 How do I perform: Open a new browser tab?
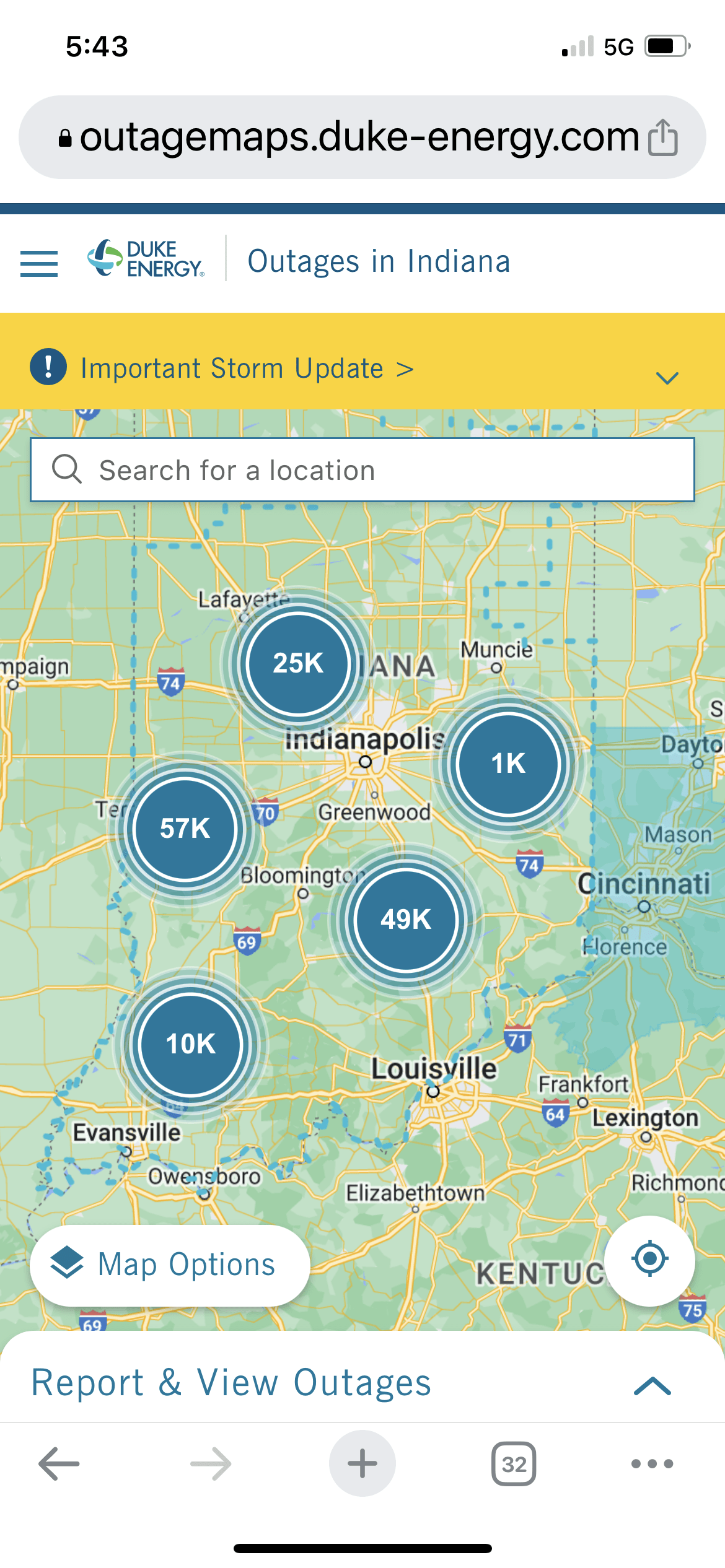coord(362,1463)
